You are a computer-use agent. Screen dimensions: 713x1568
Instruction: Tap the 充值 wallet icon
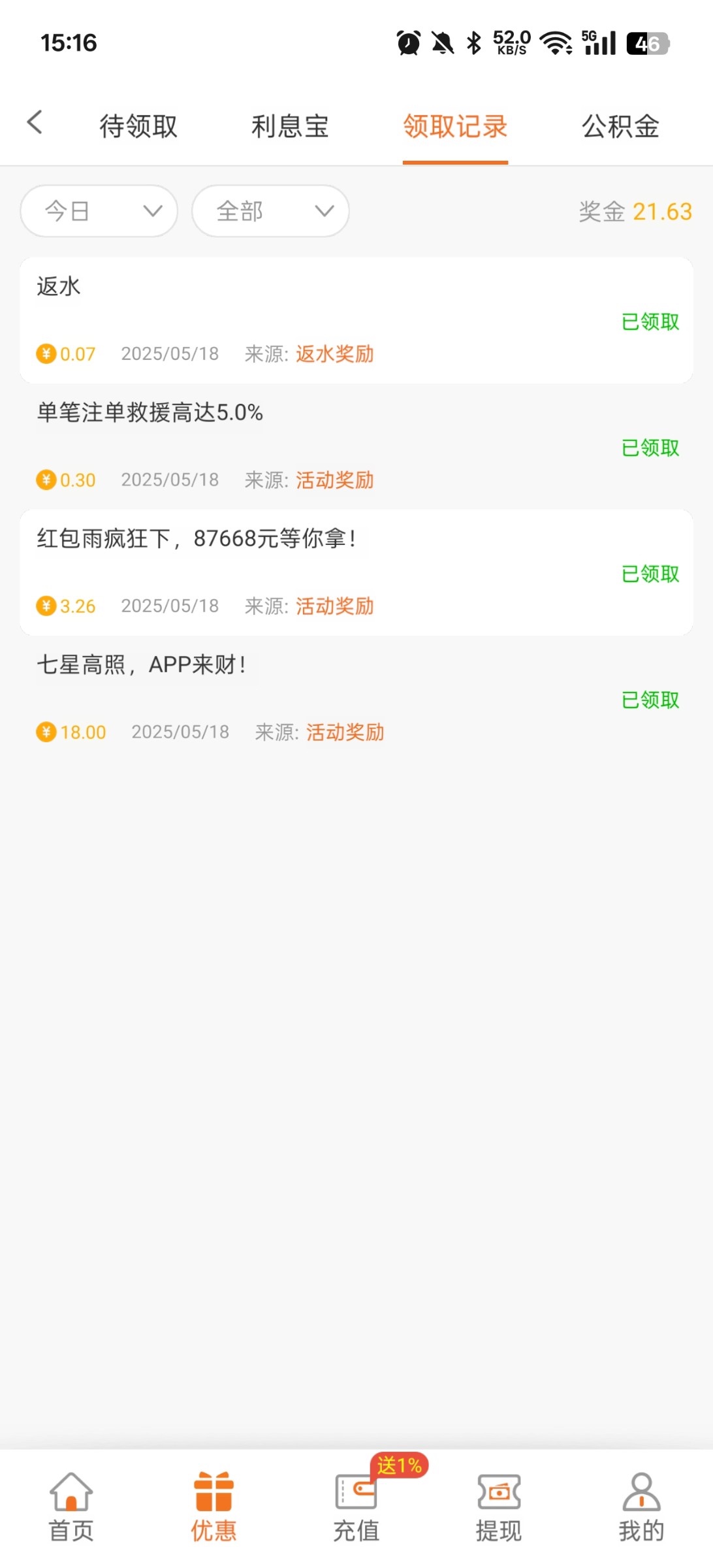(x=356, y=1493)
